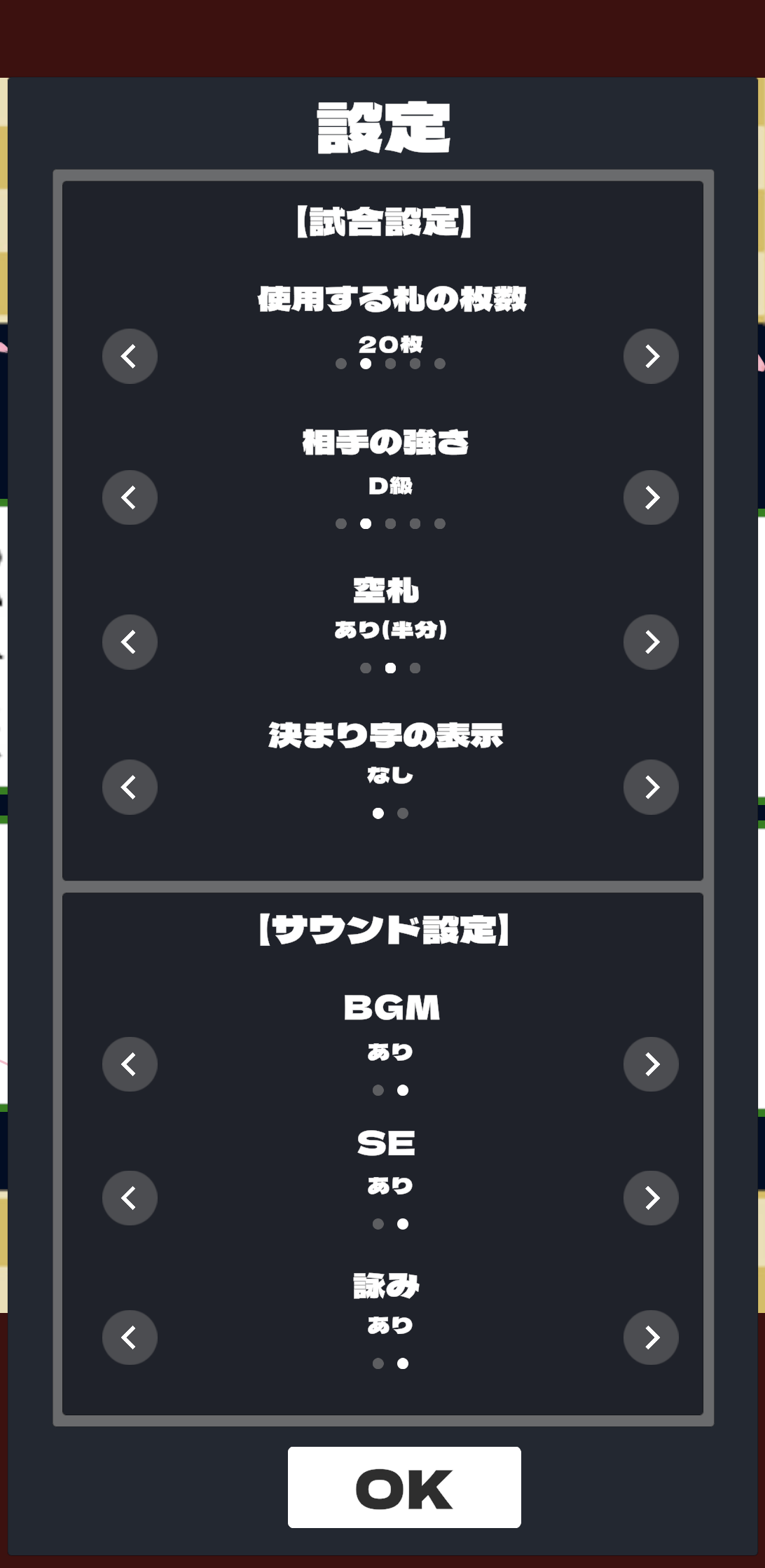Tap the left arrow beside 詠み
This screenshot has width=765, height=1568.
pyautogui.click(x=130, y=1337)
